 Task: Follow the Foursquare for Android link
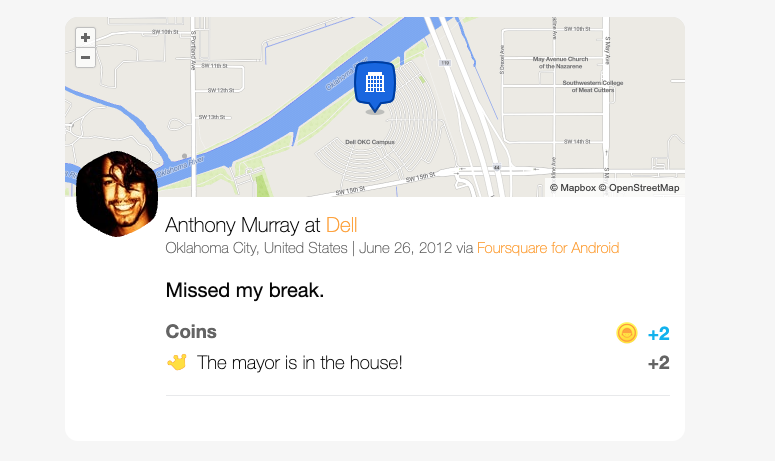[548, 248]
